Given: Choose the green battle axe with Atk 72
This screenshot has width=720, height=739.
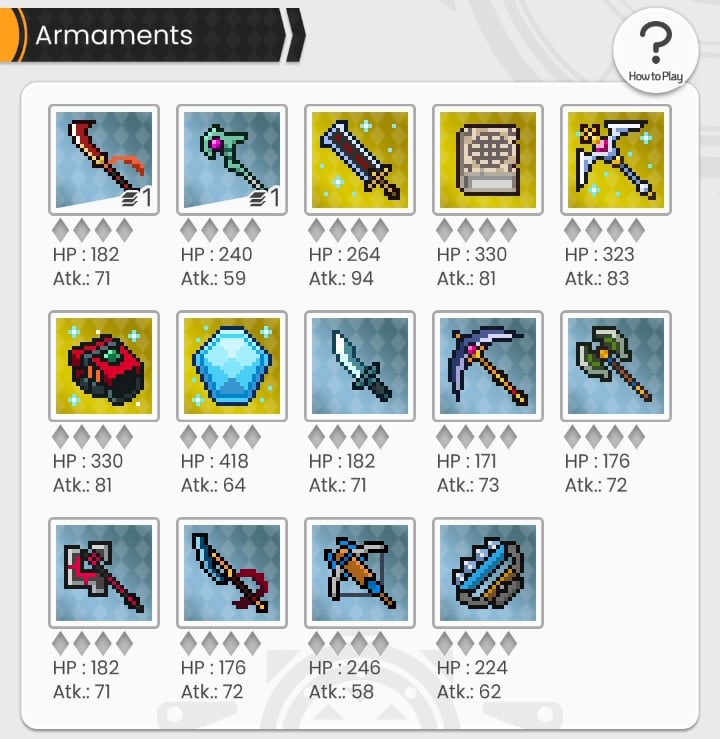Looking at the screenshot, I should pyautogui.click(x=616, y=366).
